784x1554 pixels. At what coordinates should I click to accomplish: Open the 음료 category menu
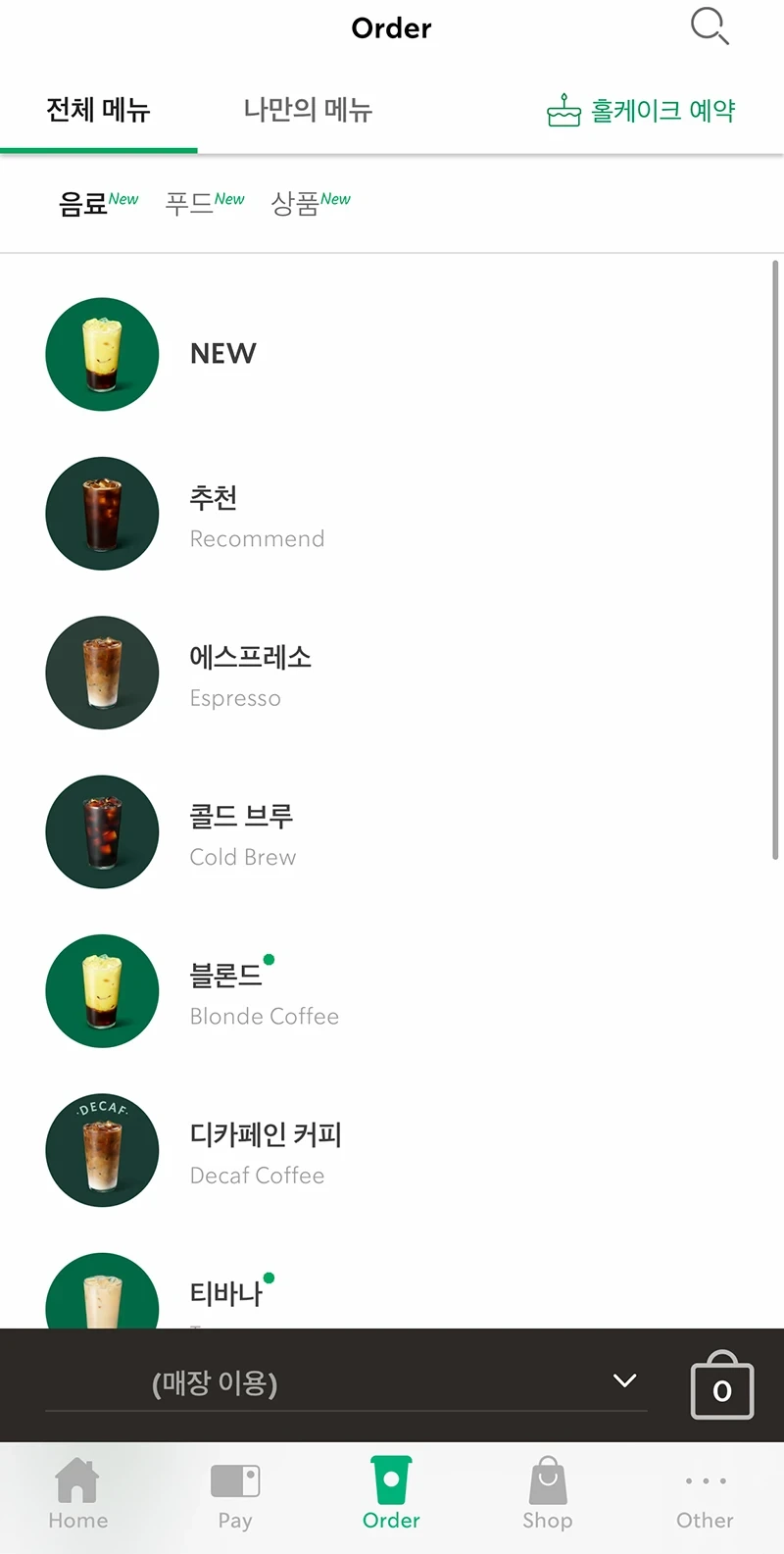(x=82, y=202)
